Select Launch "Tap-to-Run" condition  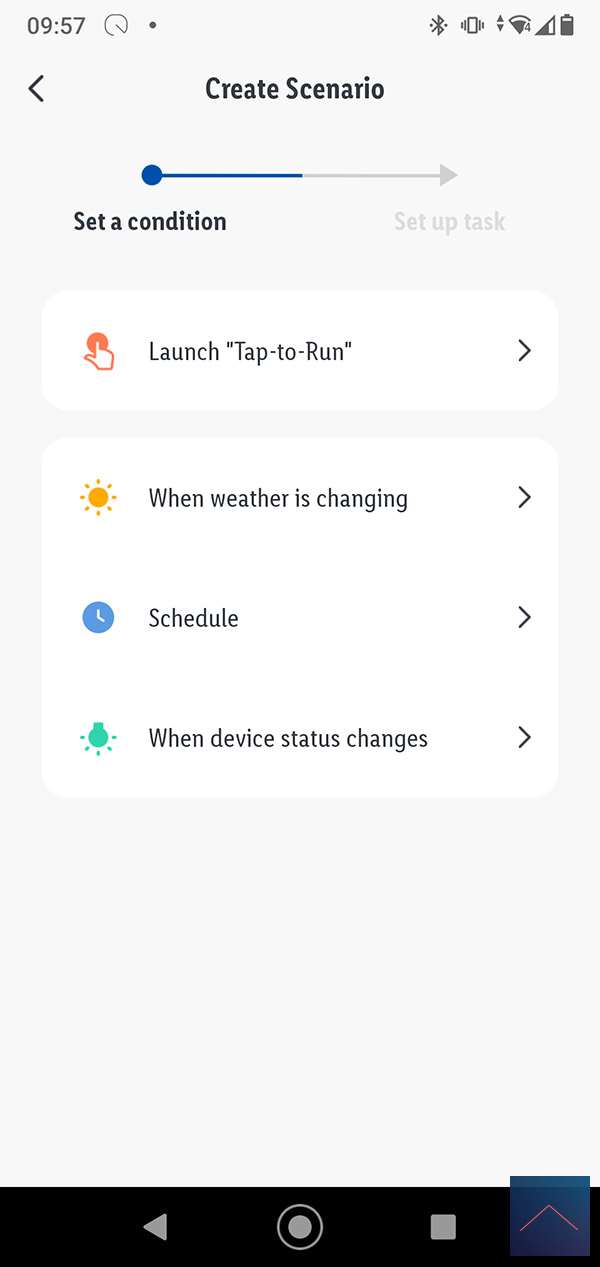300,351
